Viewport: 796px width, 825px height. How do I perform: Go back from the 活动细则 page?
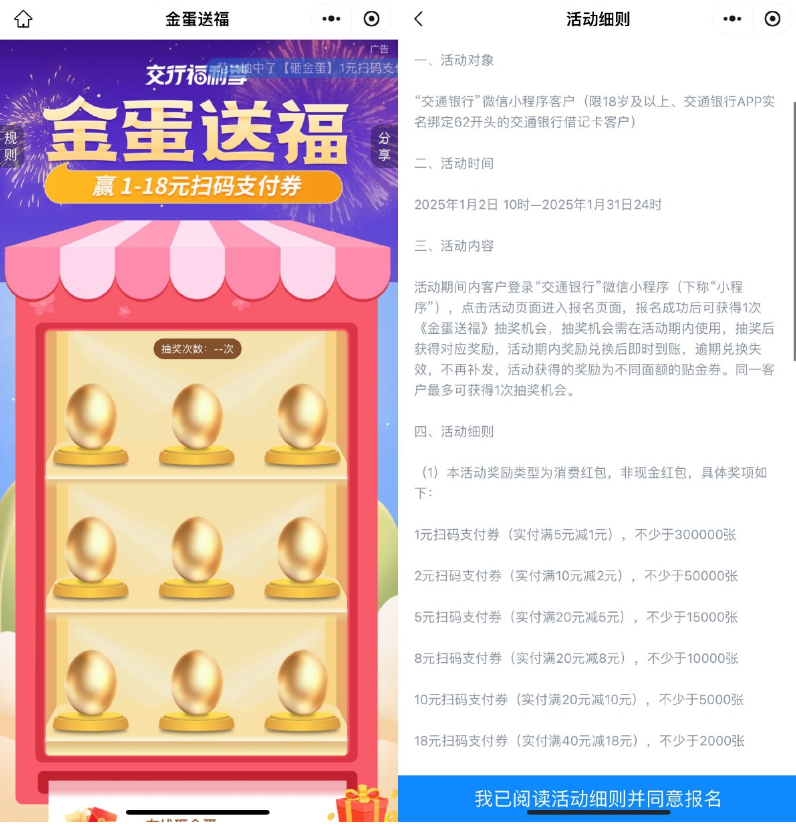[418, 19]
